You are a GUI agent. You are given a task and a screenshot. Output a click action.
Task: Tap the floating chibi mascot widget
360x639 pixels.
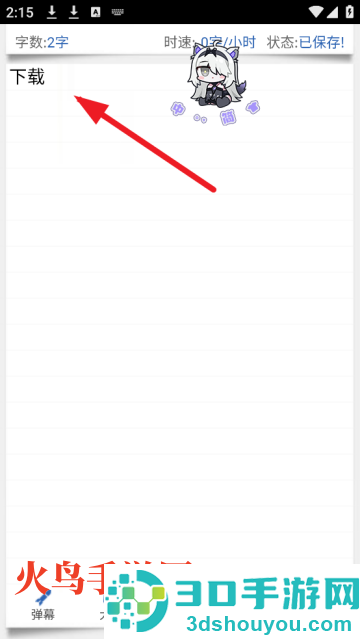click(x=215, y=82)
